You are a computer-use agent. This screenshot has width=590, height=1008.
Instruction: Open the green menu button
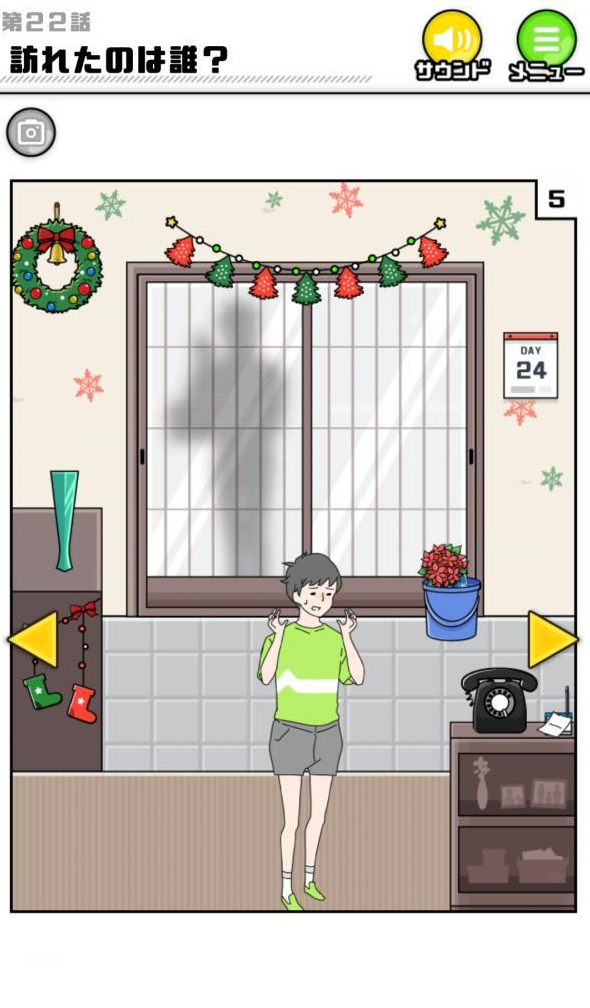coord(546,44)
